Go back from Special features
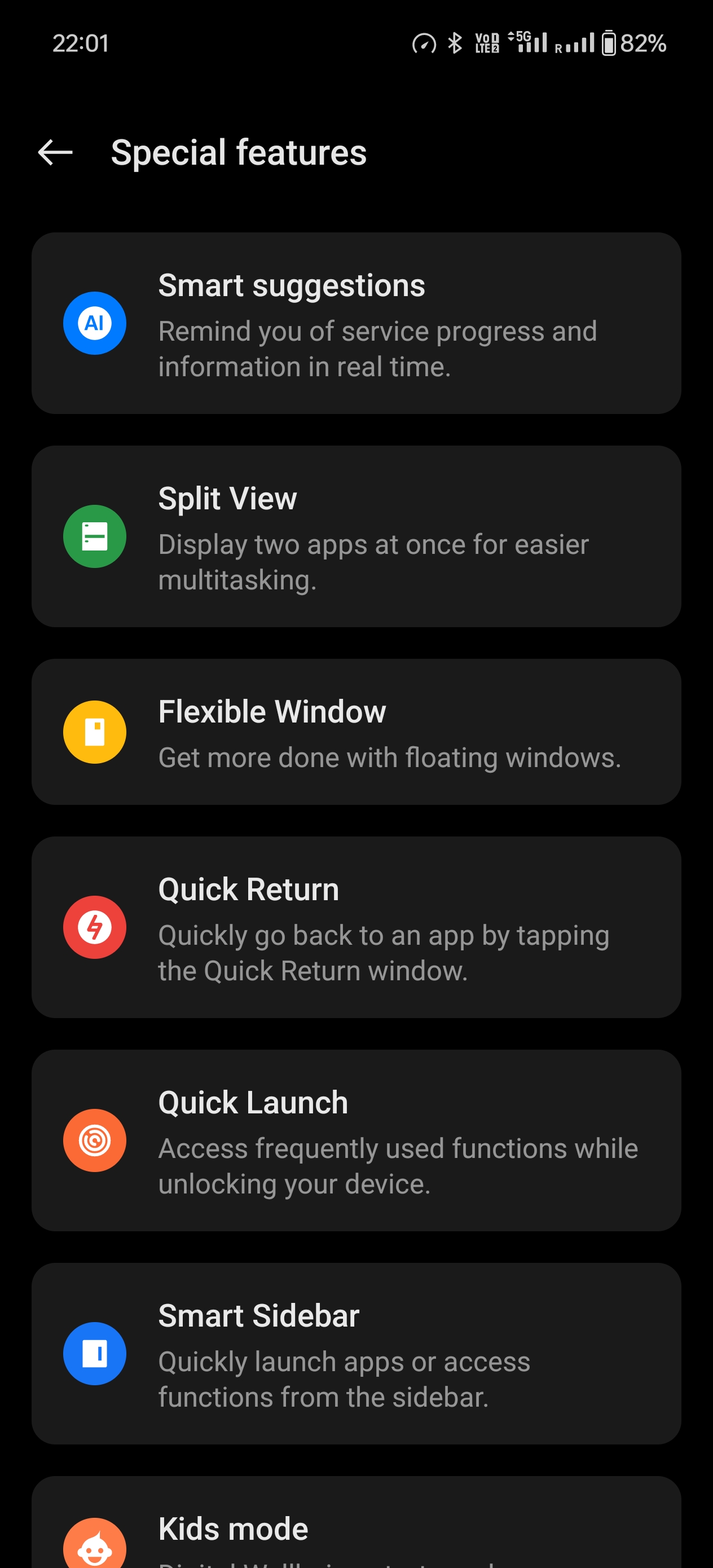 (55, 152)
